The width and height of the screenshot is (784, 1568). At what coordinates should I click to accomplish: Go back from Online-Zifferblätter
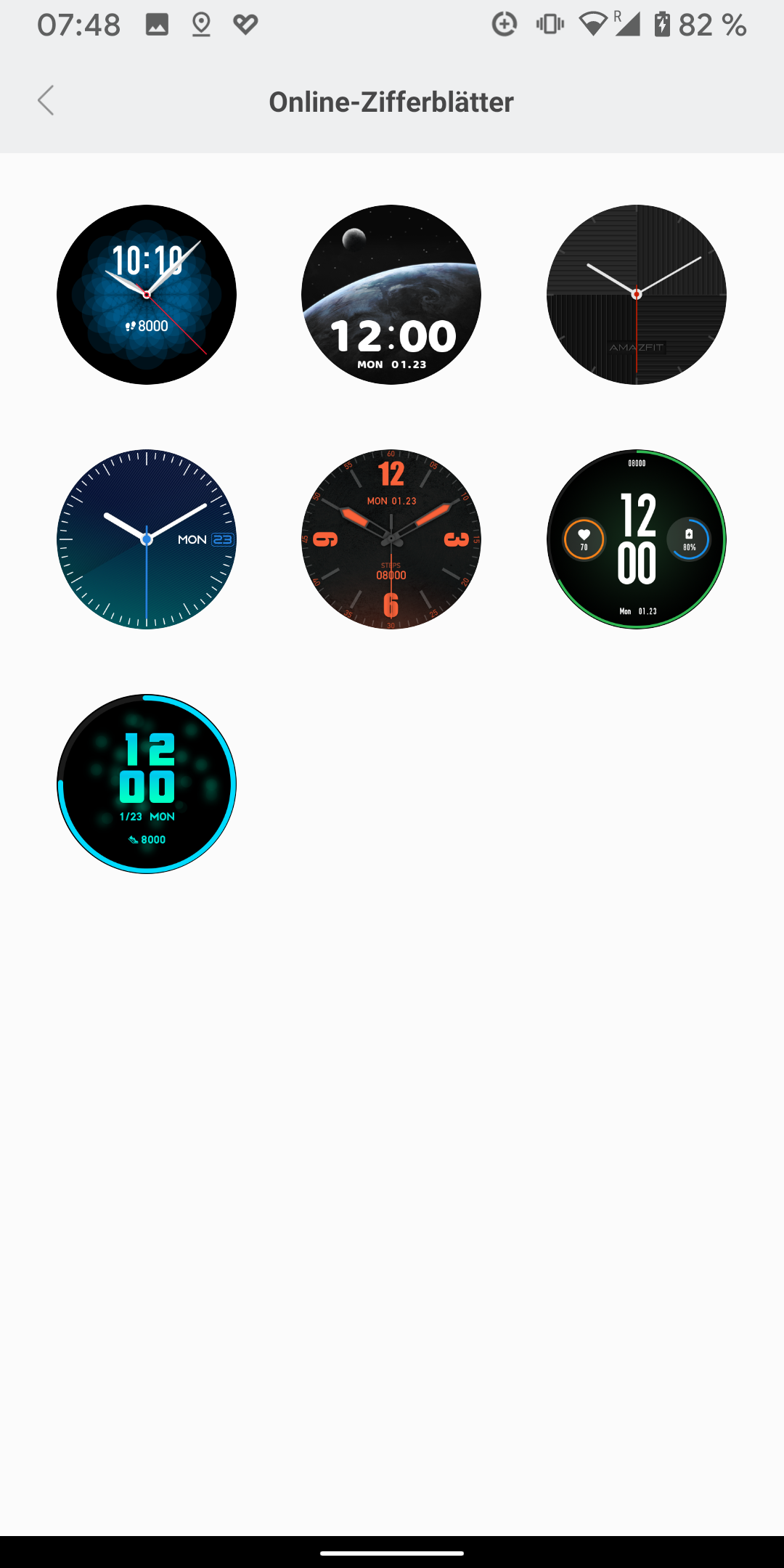pyautogui.click(x=46, y=101)
